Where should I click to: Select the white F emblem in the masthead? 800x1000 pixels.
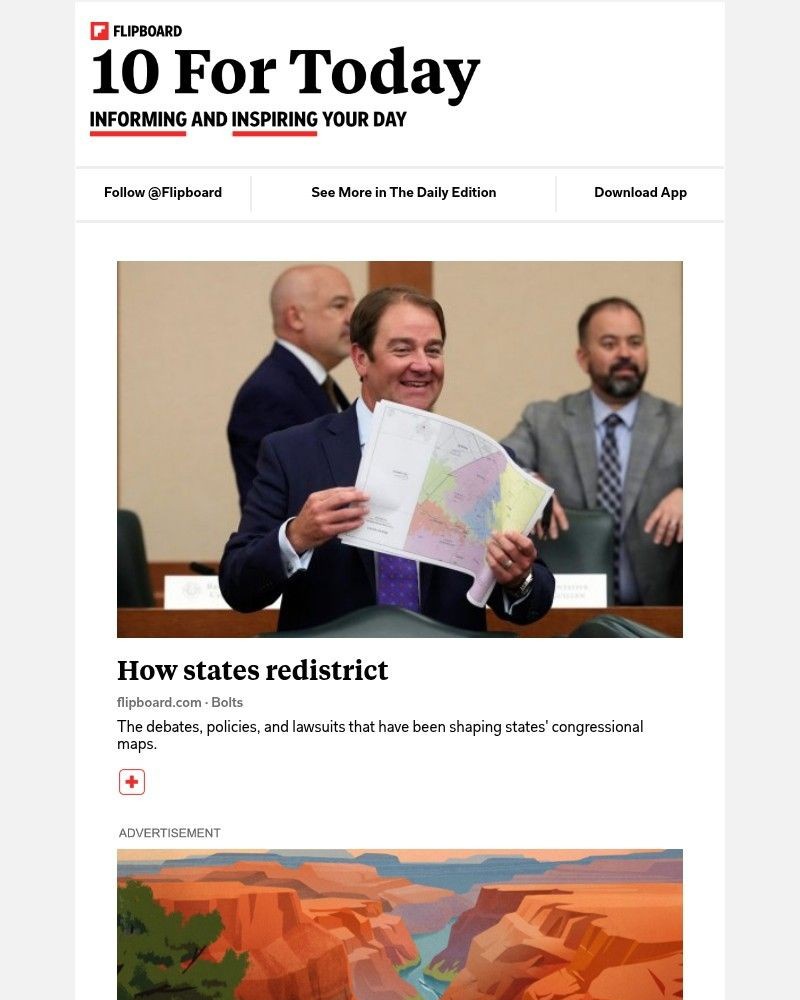pyautogui.click(x=100, y=30)
